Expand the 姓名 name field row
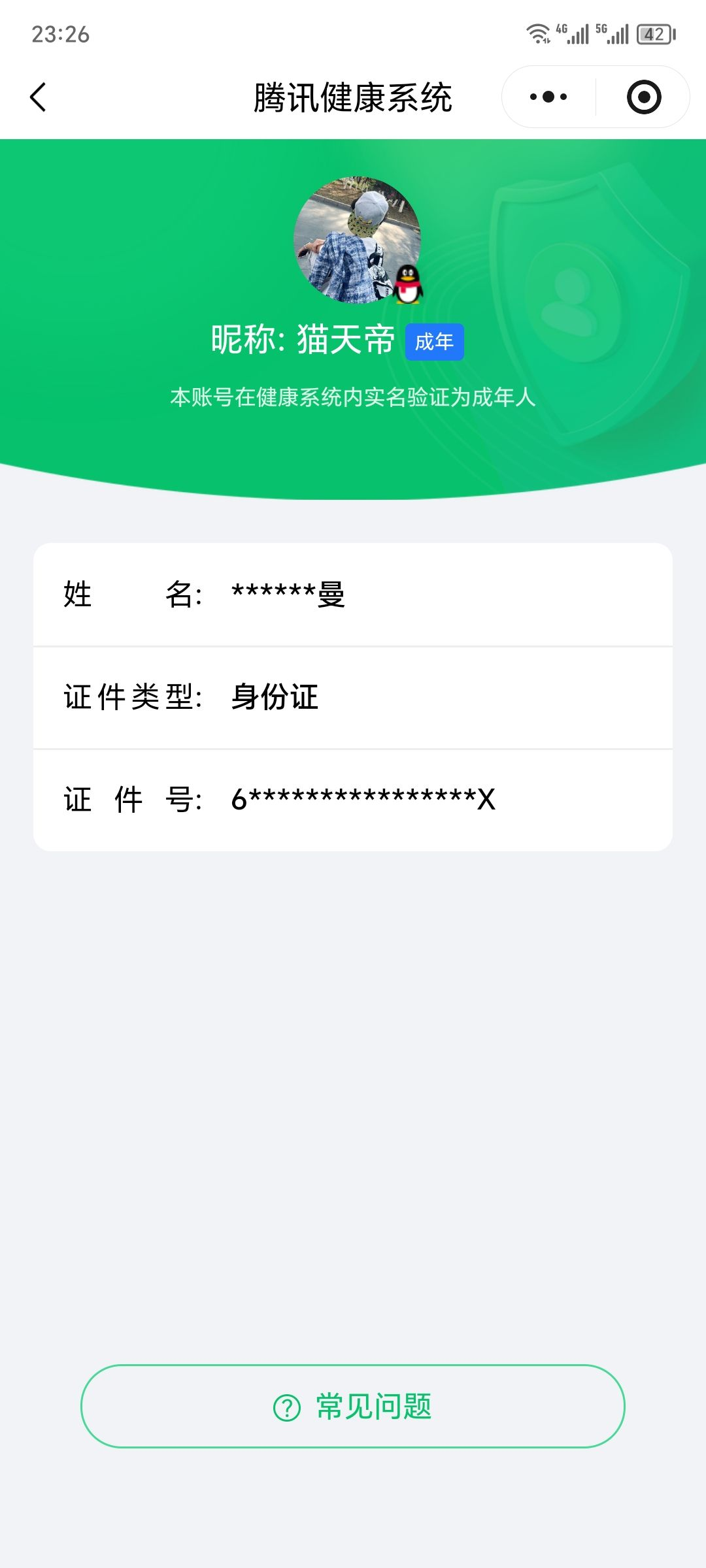The width and height of the screenshot is (706, 1568). point(353,595)
